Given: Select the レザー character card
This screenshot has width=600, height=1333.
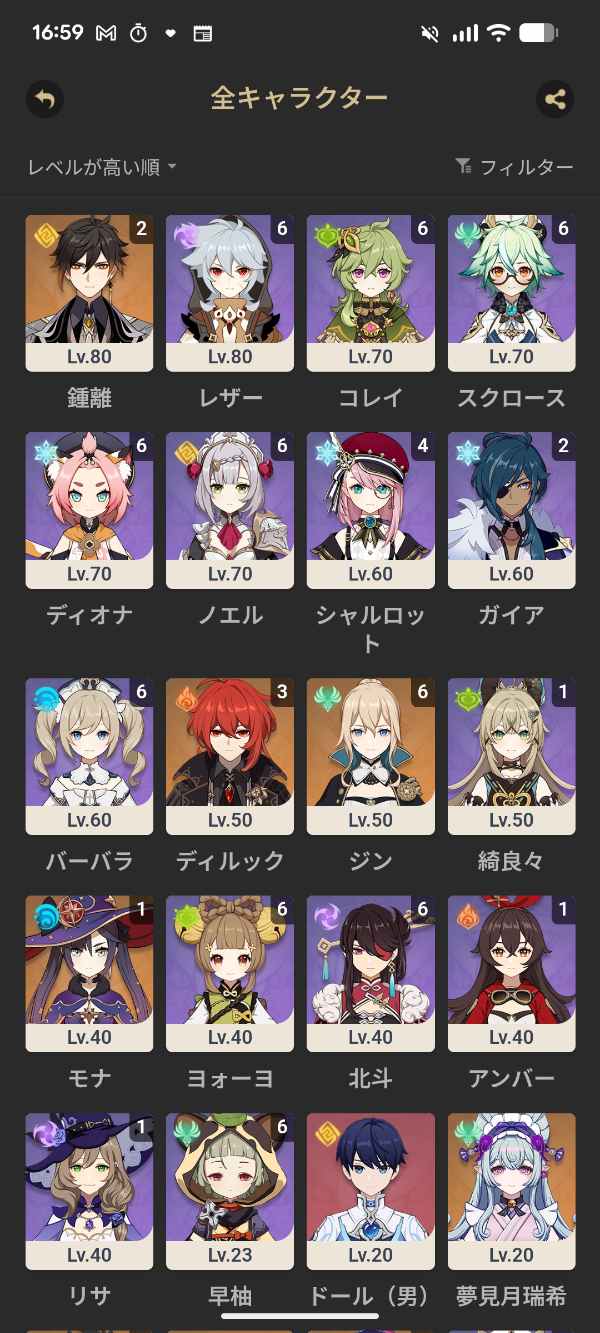Looking at the screenshot, I should [230, 292].
